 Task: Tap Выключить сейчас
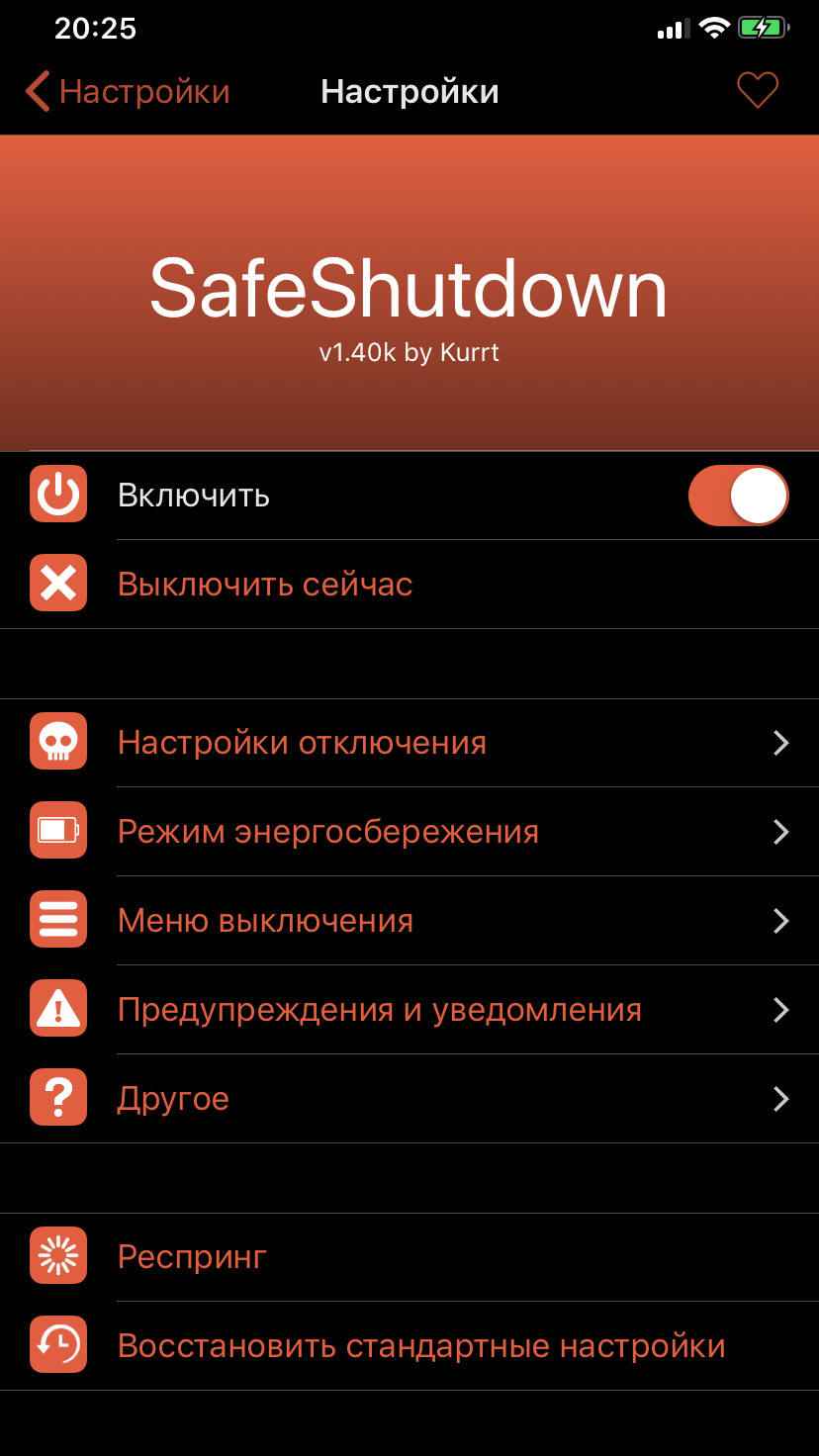(x=265, y=585)
